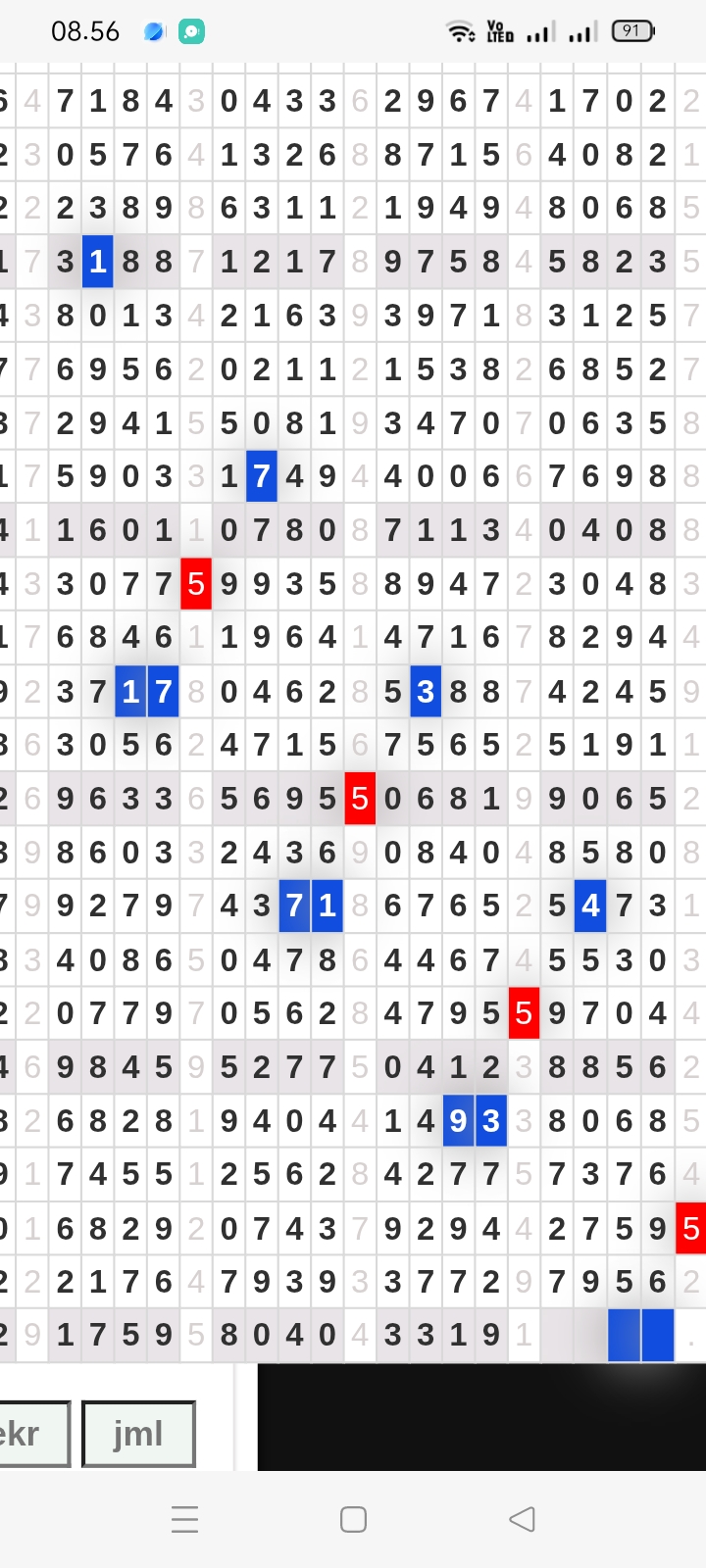Tap the jml button
706x1568 pixels.
point(138,1434)
